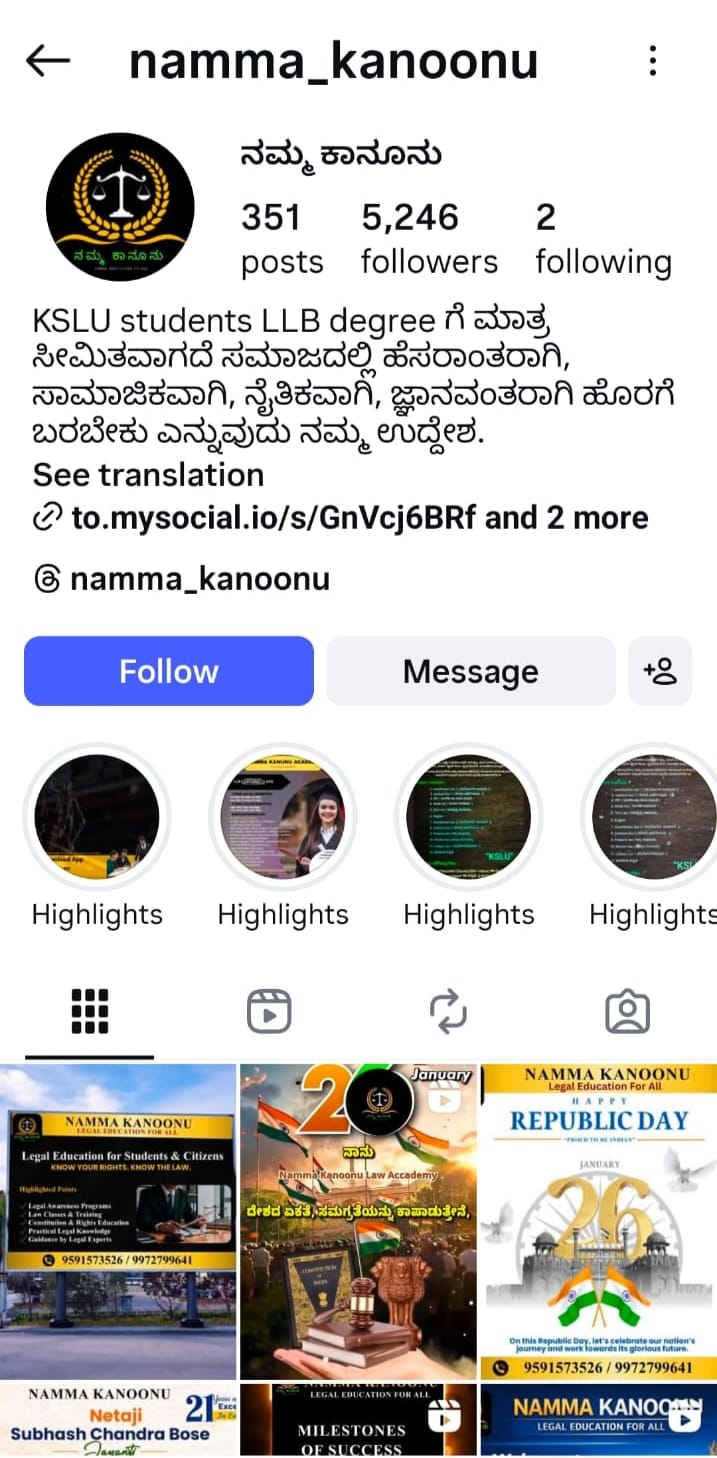Switch to the tagged photos tab
This screenshot has width=717, height=1458.
[627, 1012]
